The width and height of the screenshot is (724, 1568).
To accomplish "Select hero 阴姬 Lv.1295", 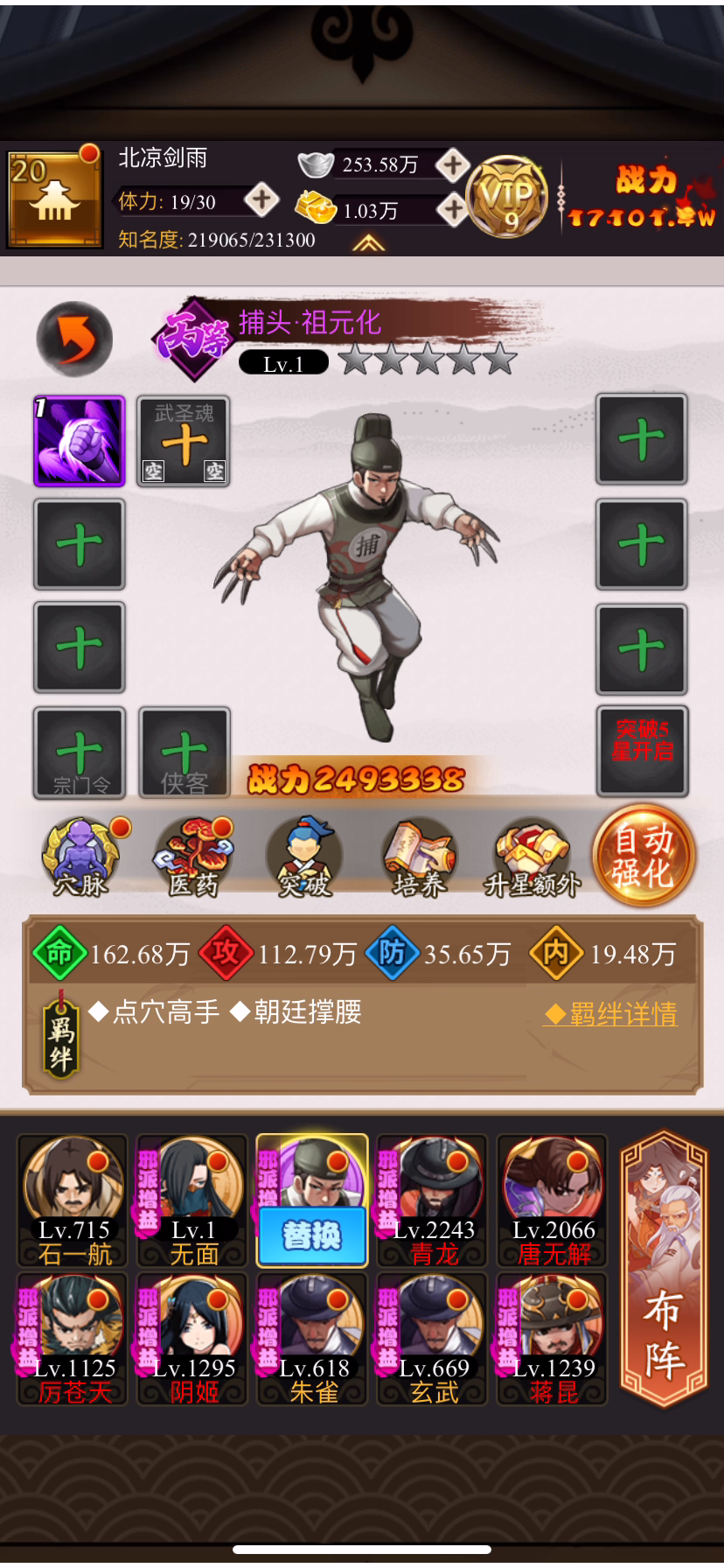I will tap(192, 1339).
